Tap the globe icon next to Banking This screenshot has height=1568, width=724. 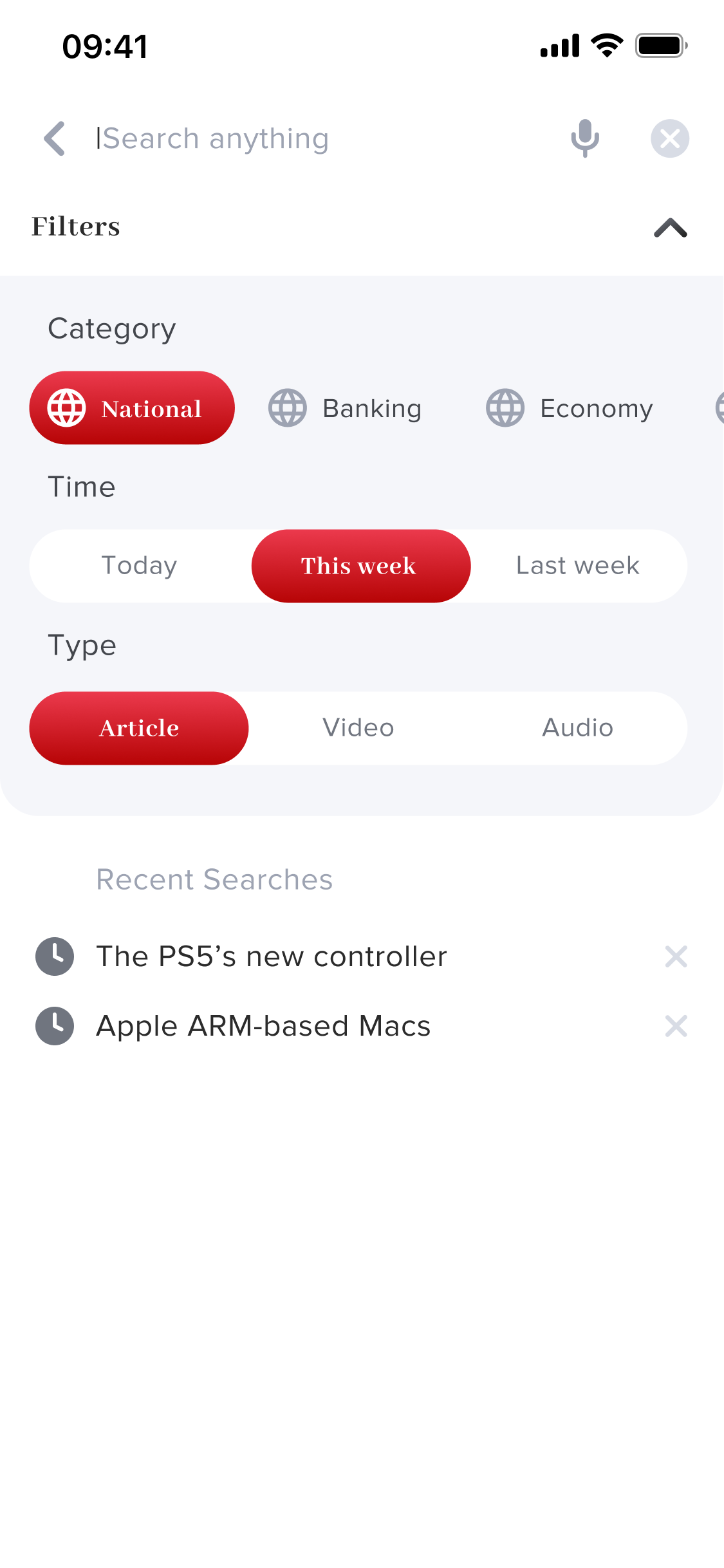coord(286,407)
